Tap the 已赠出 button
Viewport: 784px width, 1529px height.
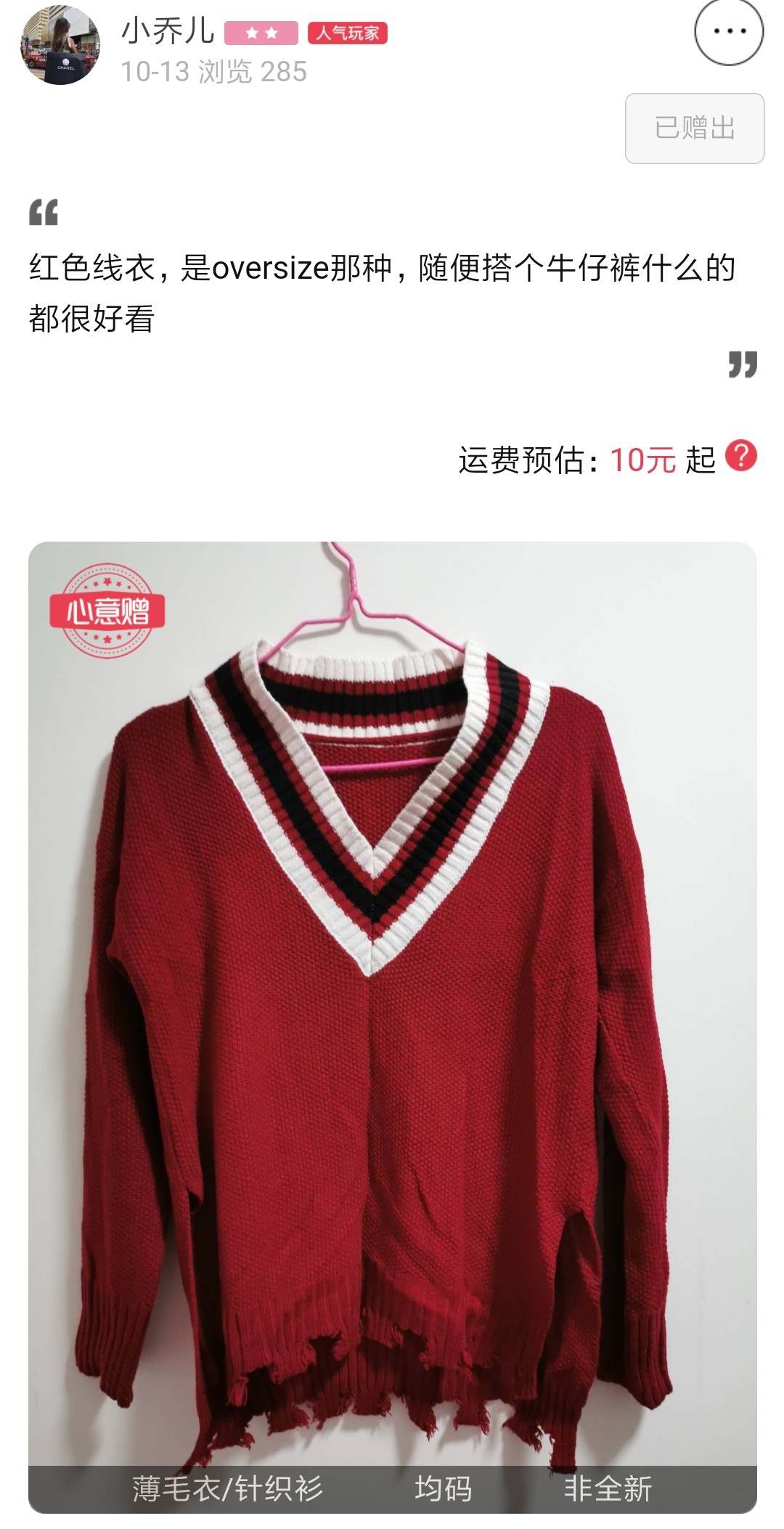(x=695, y=129)
